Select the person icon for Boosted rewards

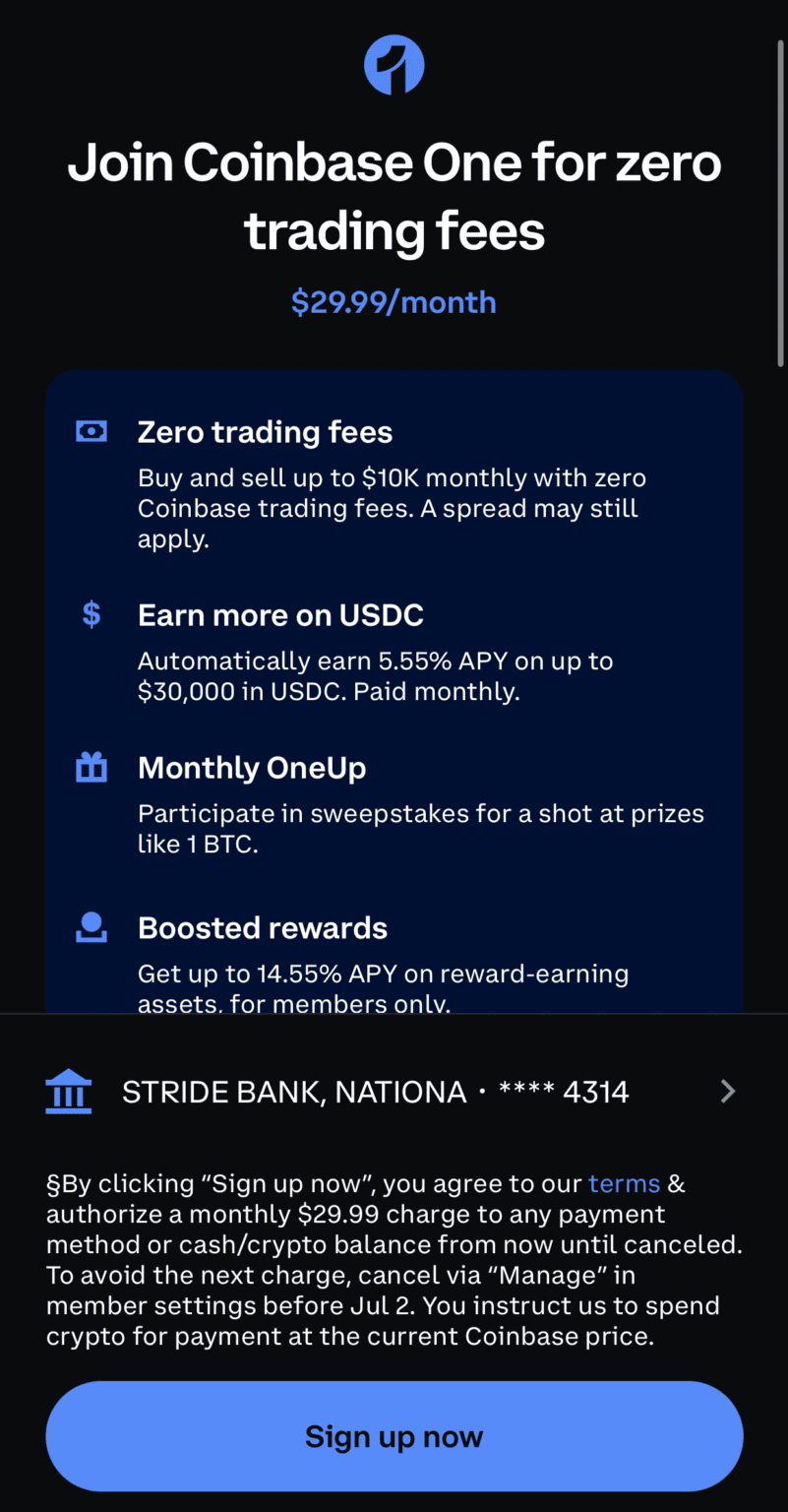pyautogui.click(x=91, y=925)
